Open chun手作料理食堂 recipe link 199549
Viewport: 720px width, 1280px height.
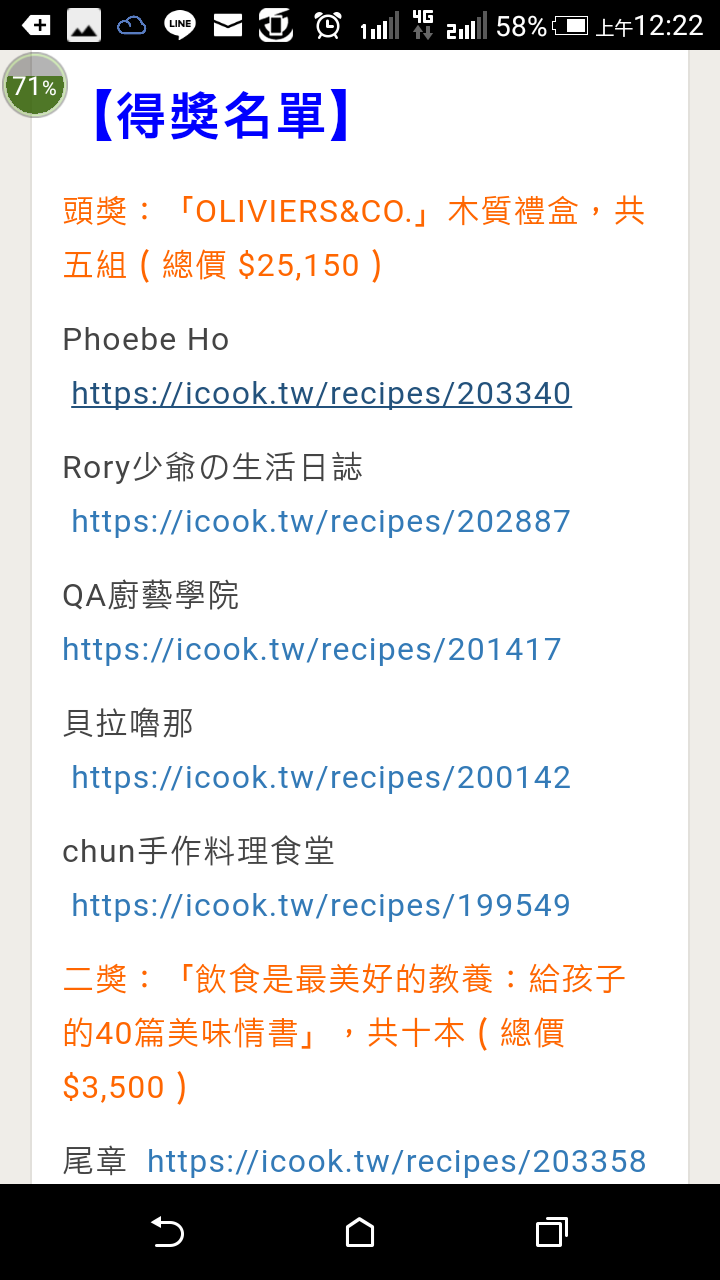[321, 905]
